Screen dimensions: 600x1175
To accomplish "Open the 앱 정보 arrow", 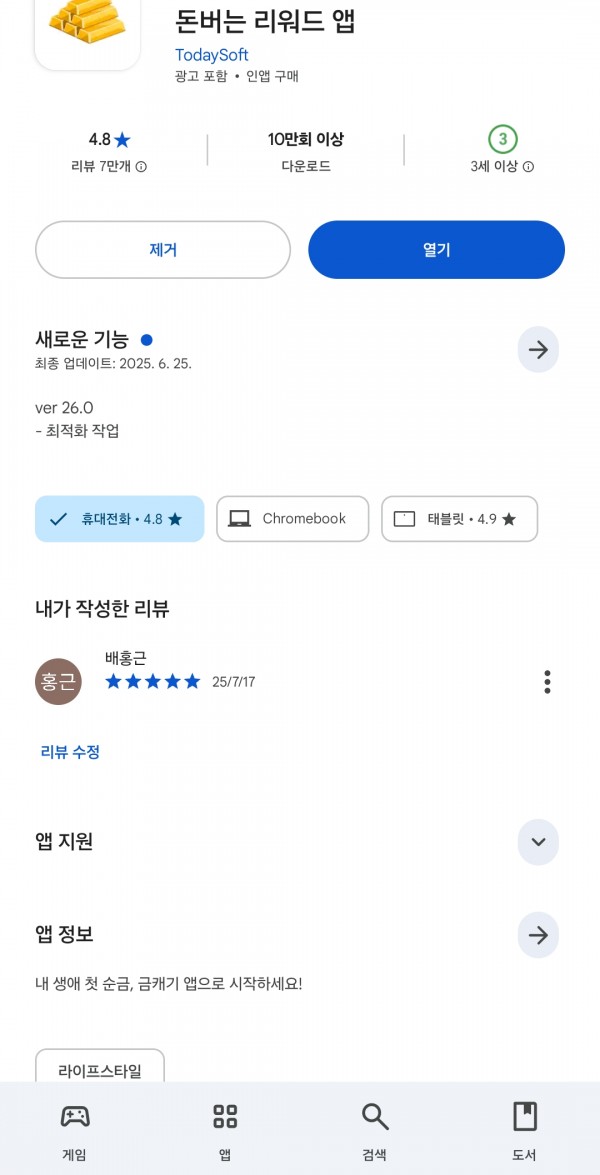I will (x=538, y=934).
